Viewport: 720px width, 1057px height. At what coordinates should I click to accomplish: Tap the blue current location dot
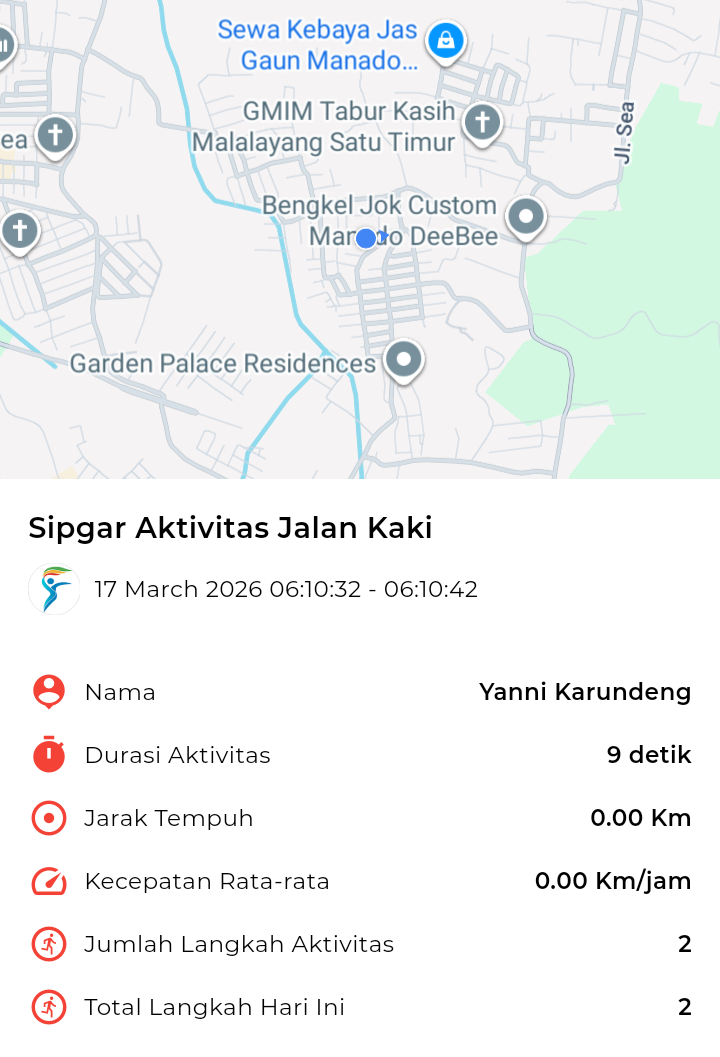tap(366, 238)
